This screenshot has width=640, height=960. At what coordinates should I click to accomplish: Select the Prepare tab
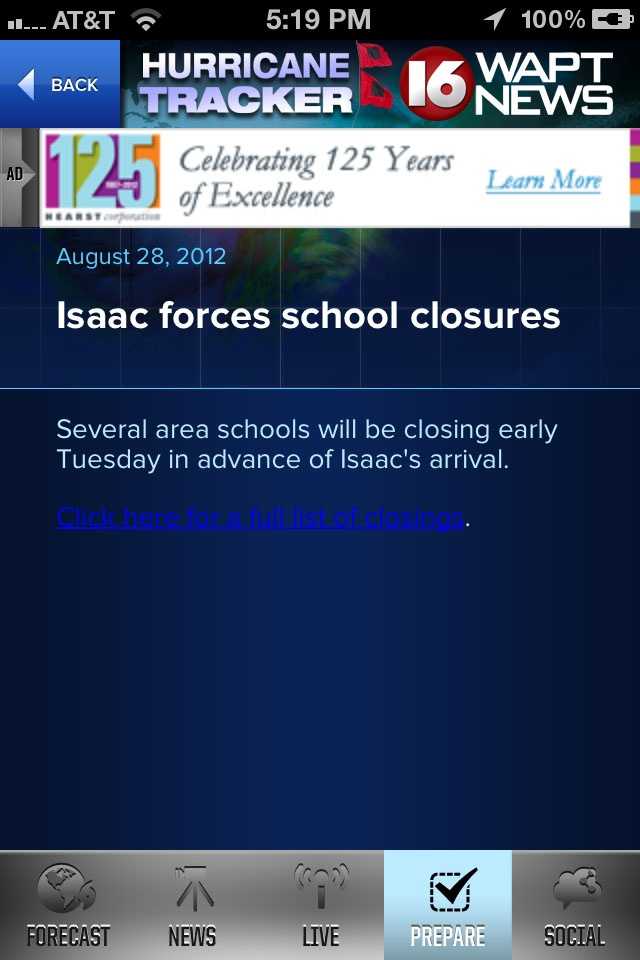448,906
